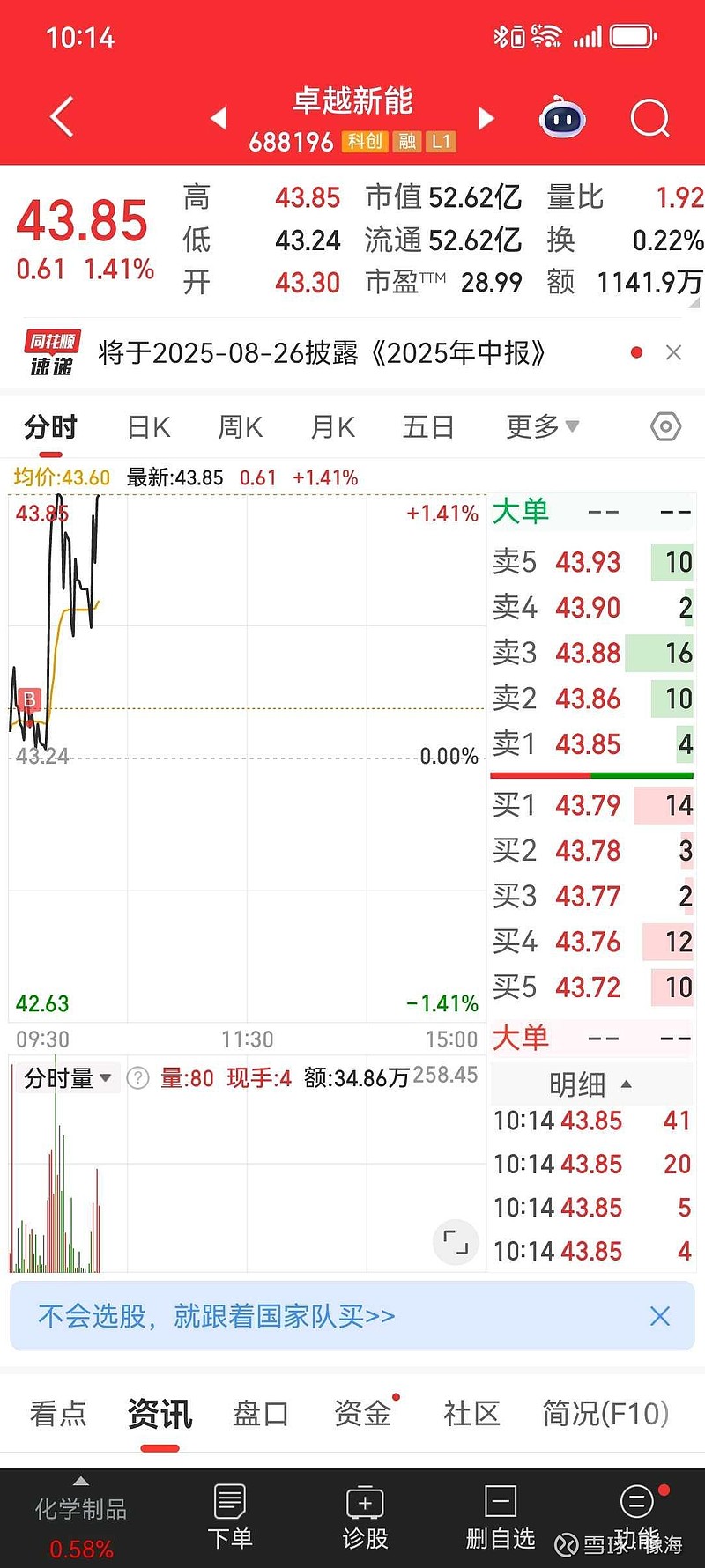Open the 分时量 indicator dropdown
The width and height of the screenshot is (705, 1568).
tap(68, 1078)
